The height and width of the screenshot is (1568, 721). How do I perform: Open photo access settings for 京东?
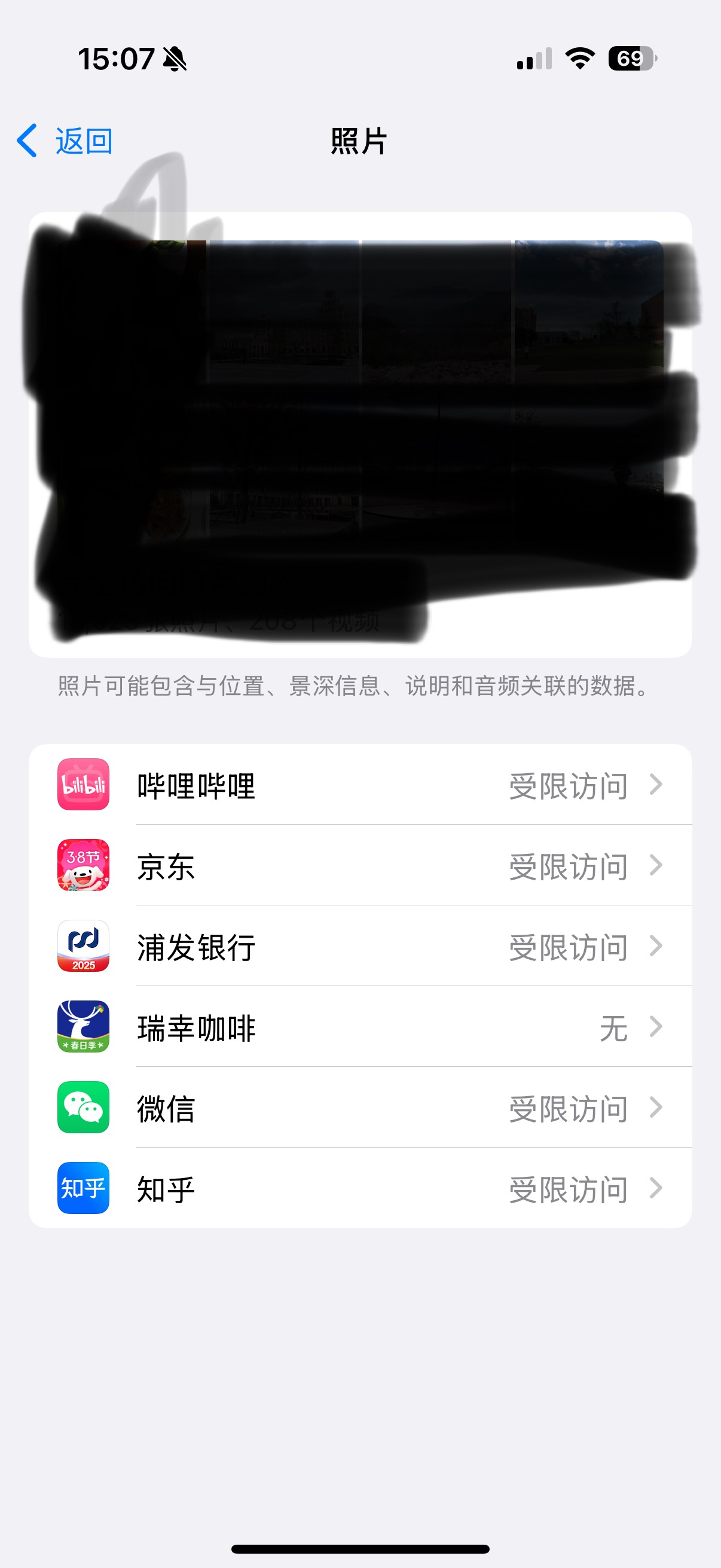(360, 865)
